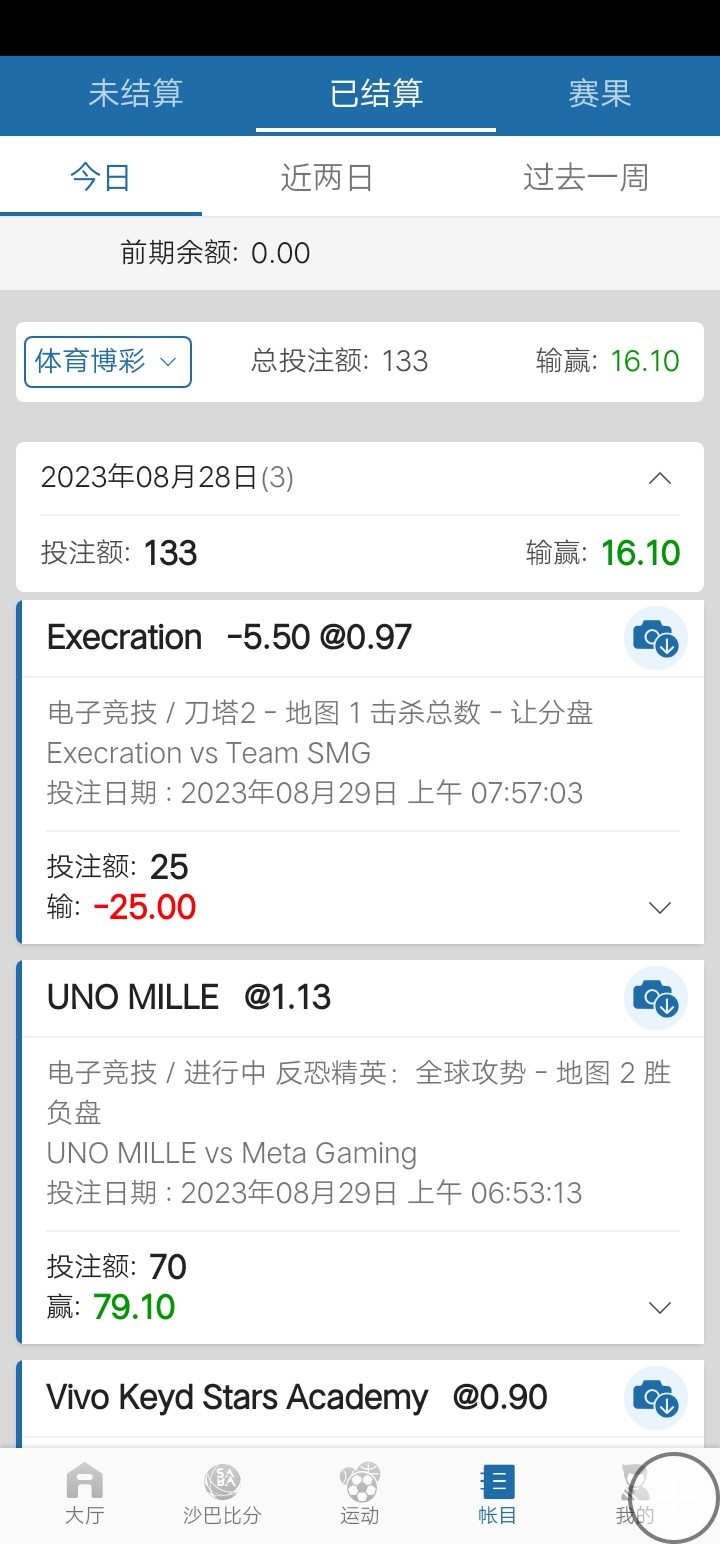Switch to the 未结算 (unsettled) tab
This screenshot has width=720, height=1544.
tap(135, 95)
